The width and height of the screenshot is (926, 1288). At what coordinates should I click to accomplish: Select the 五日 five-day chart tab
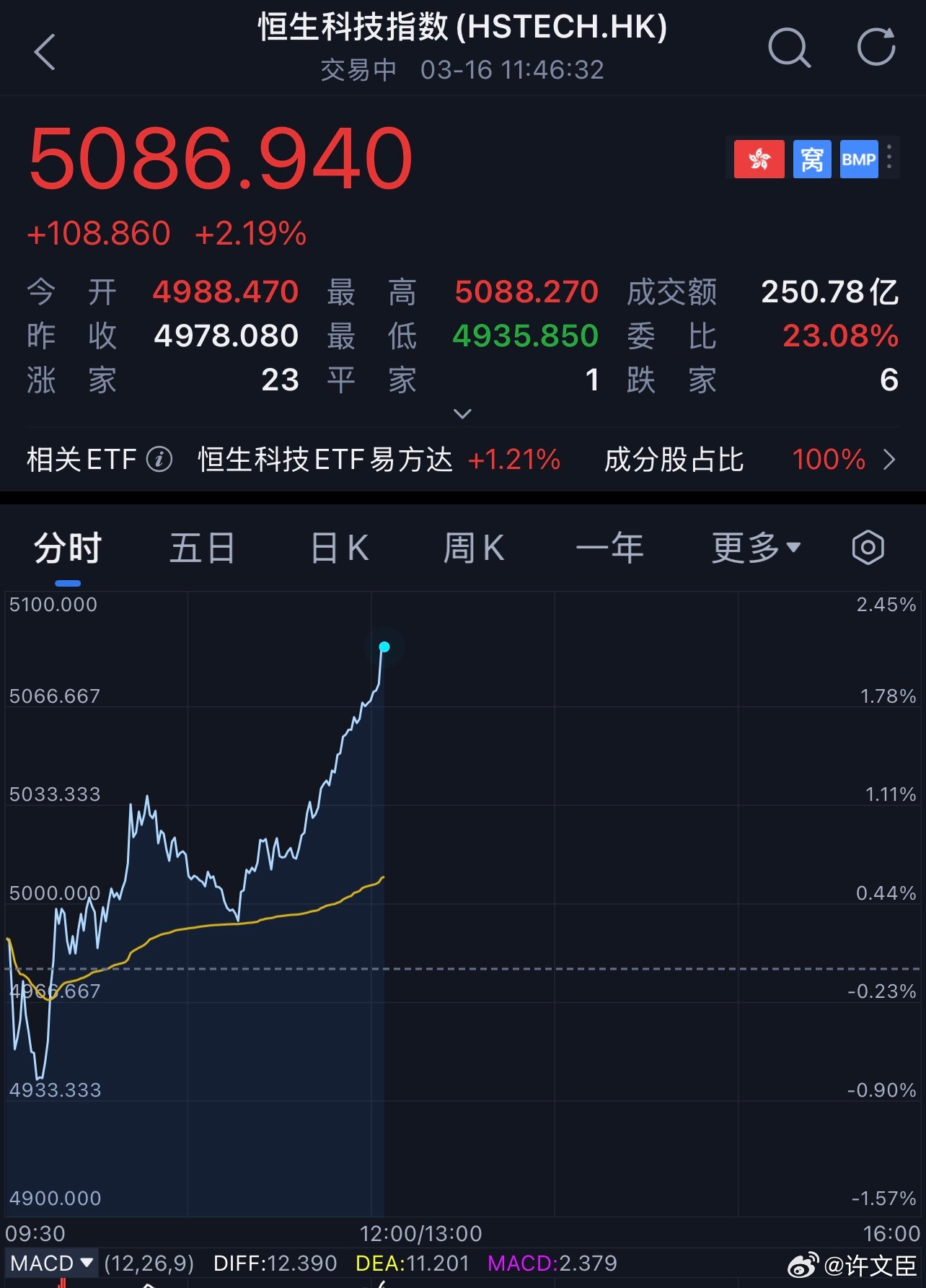click(202, 548)
